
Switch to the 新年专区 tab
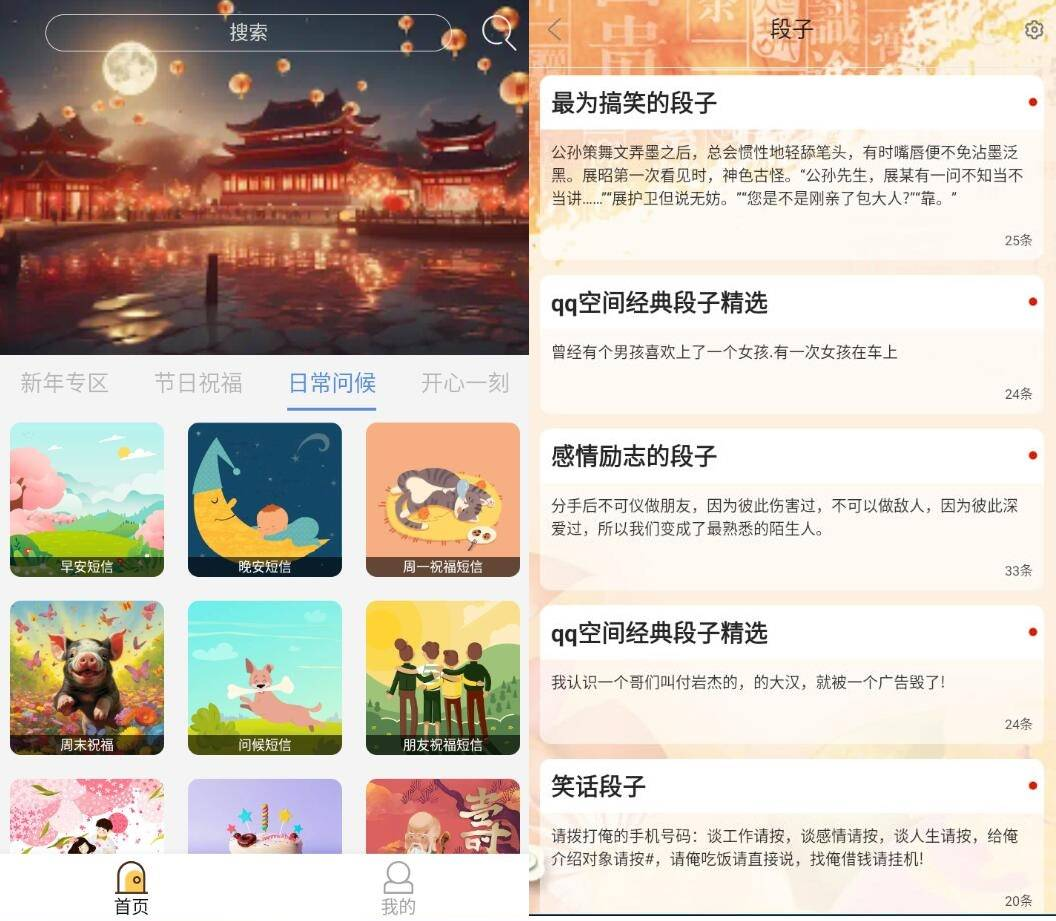tap(64, 383)
